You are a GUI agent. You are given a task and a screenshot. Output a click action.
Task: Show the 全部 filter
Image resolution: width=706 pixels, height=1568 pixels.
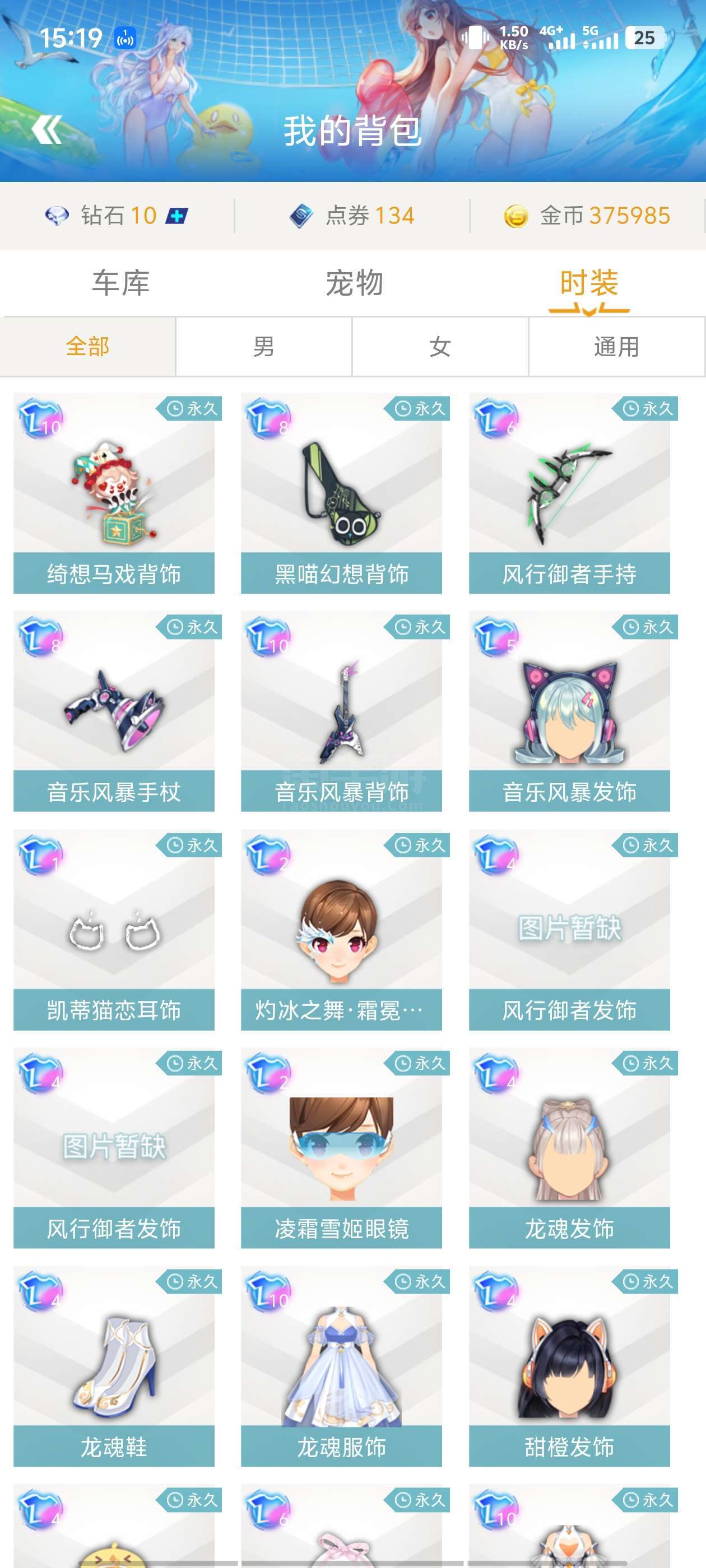click(x=88, y=347)
